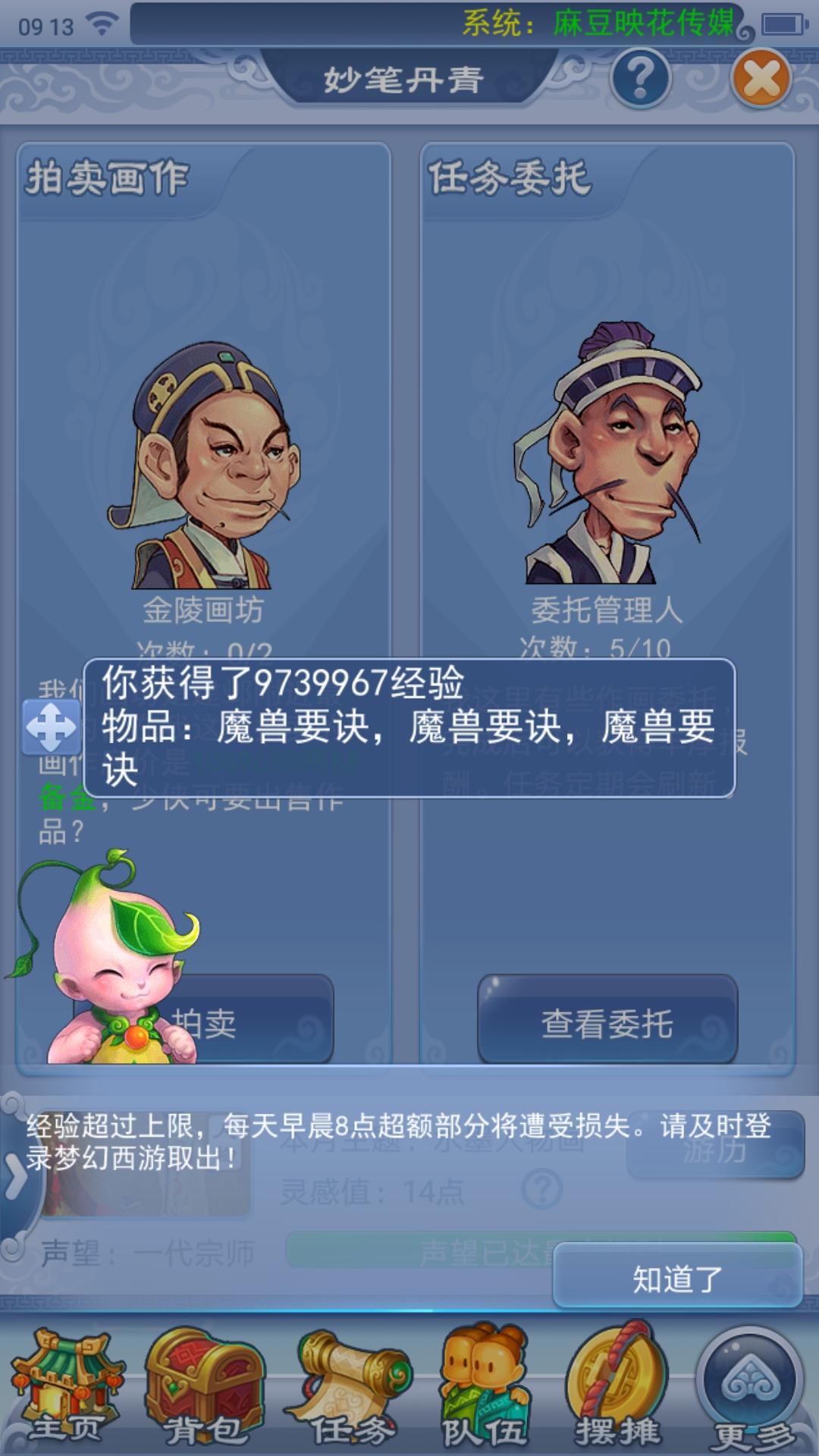Open the 背包 backpack
The height and width of the screenshot is (1456, 819).
tap(205, 1388)
